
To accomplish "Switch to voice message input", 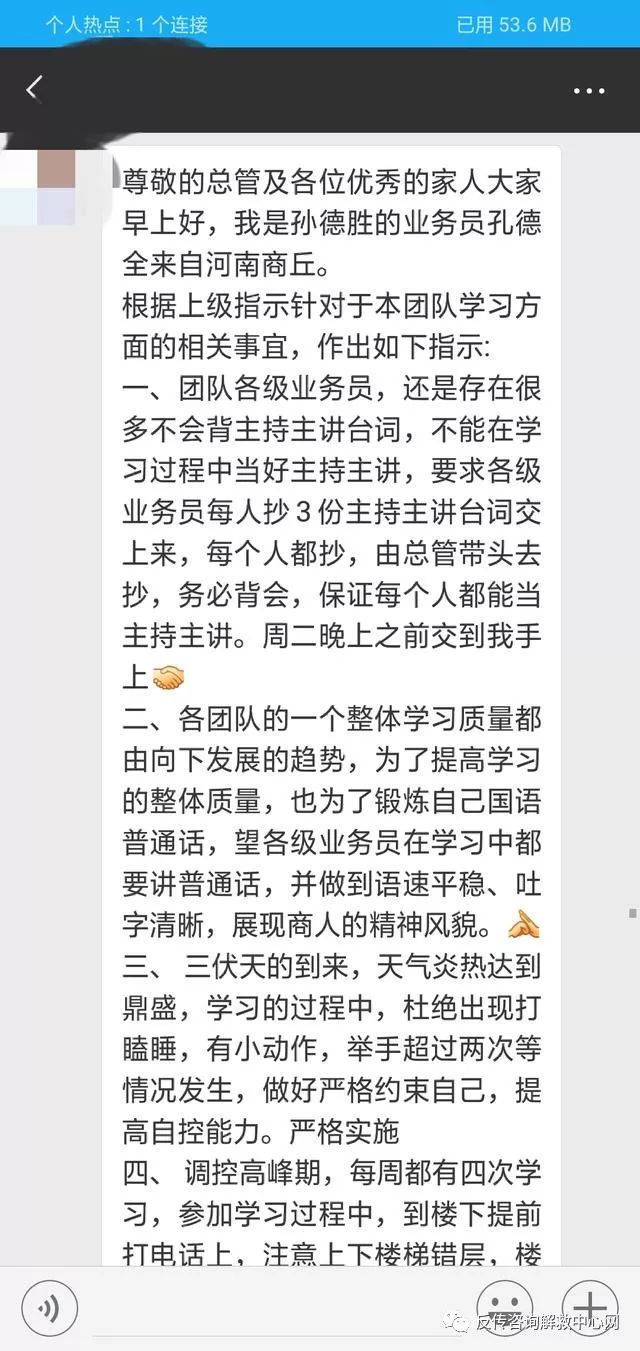I will click(x=49, y=1305).
